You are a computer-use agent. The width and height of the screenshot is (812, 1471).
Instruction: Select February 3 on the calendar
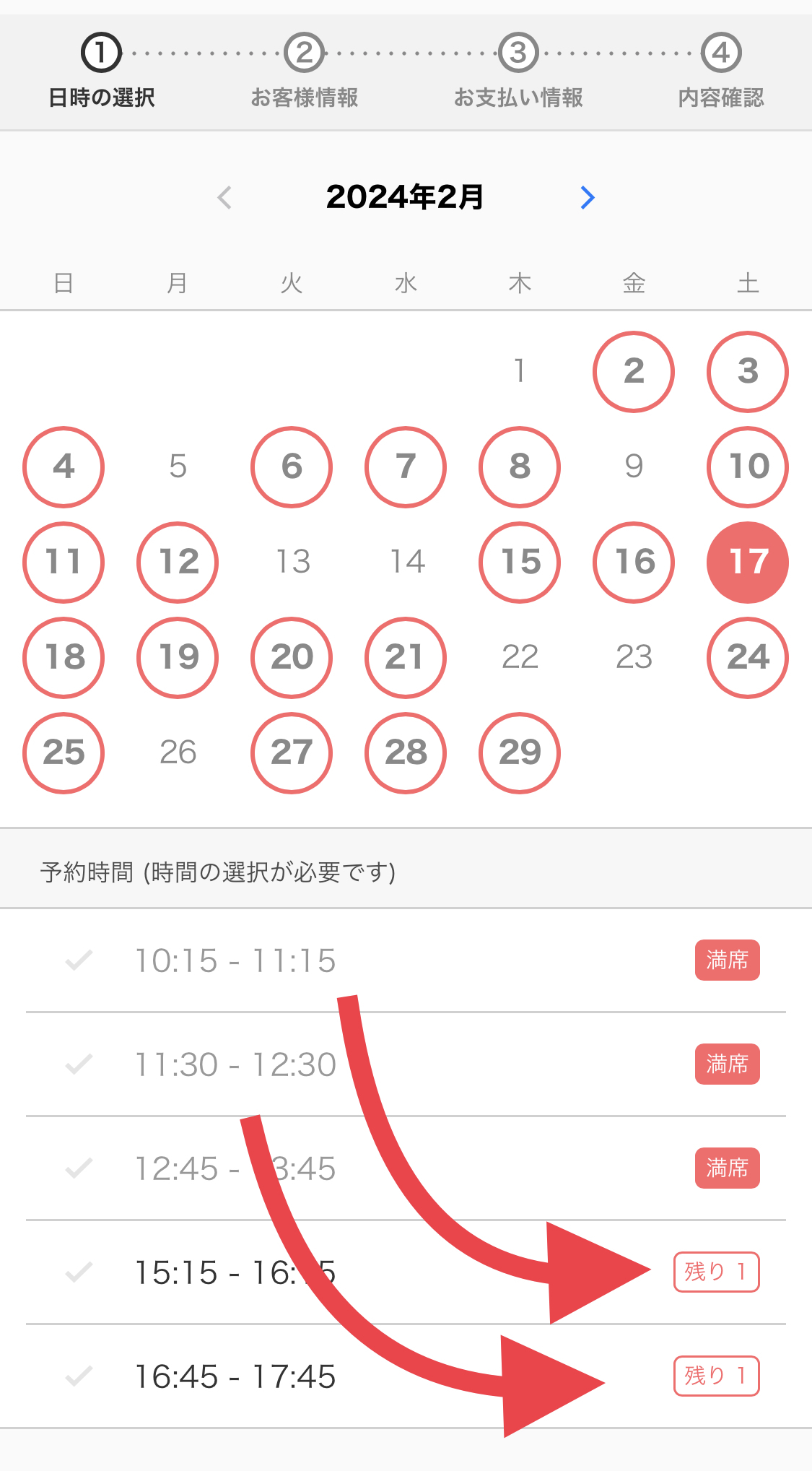(747, 371)
